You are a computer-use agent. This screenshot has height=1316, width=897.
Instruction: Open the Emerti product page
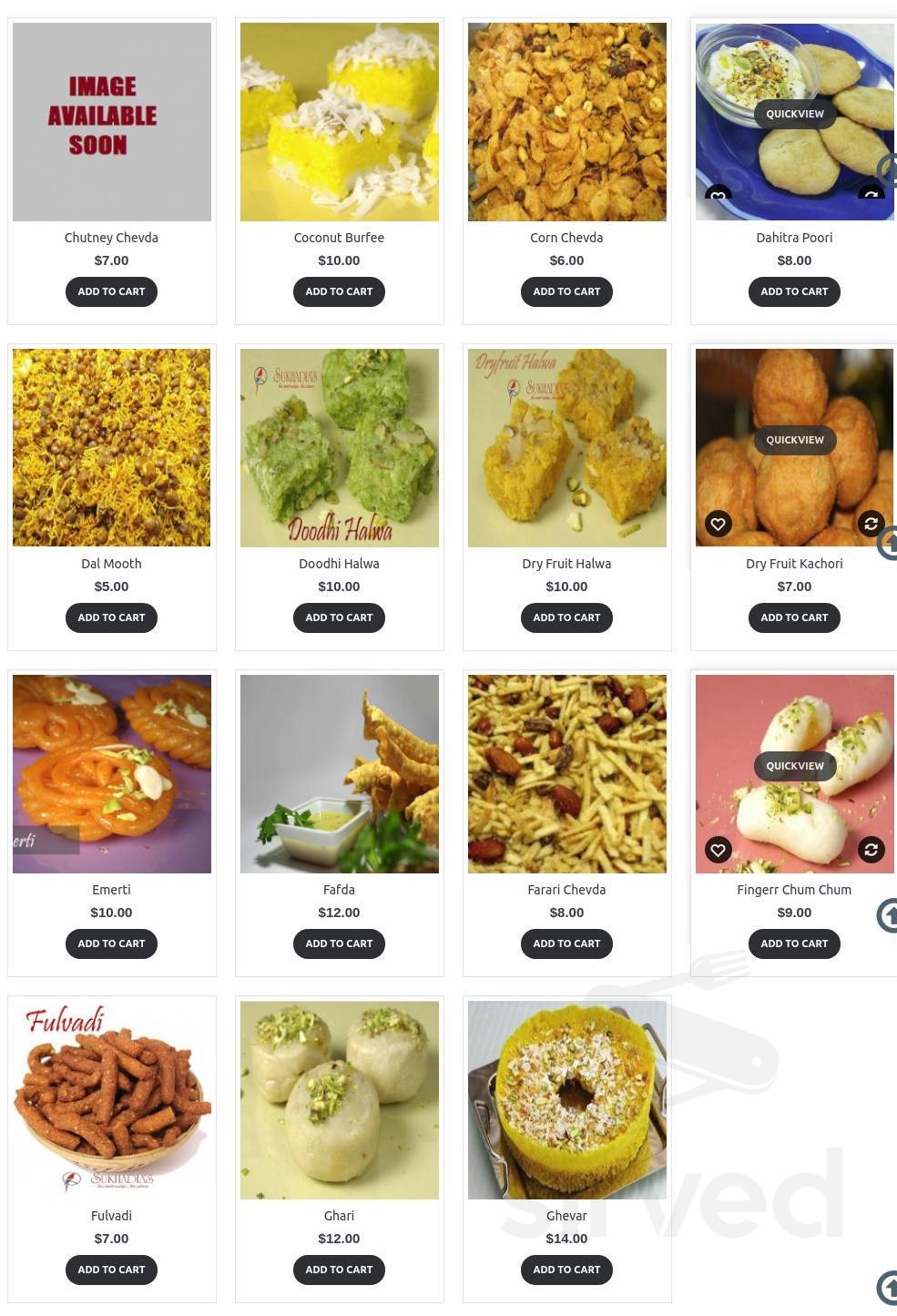tap(111, 889)
